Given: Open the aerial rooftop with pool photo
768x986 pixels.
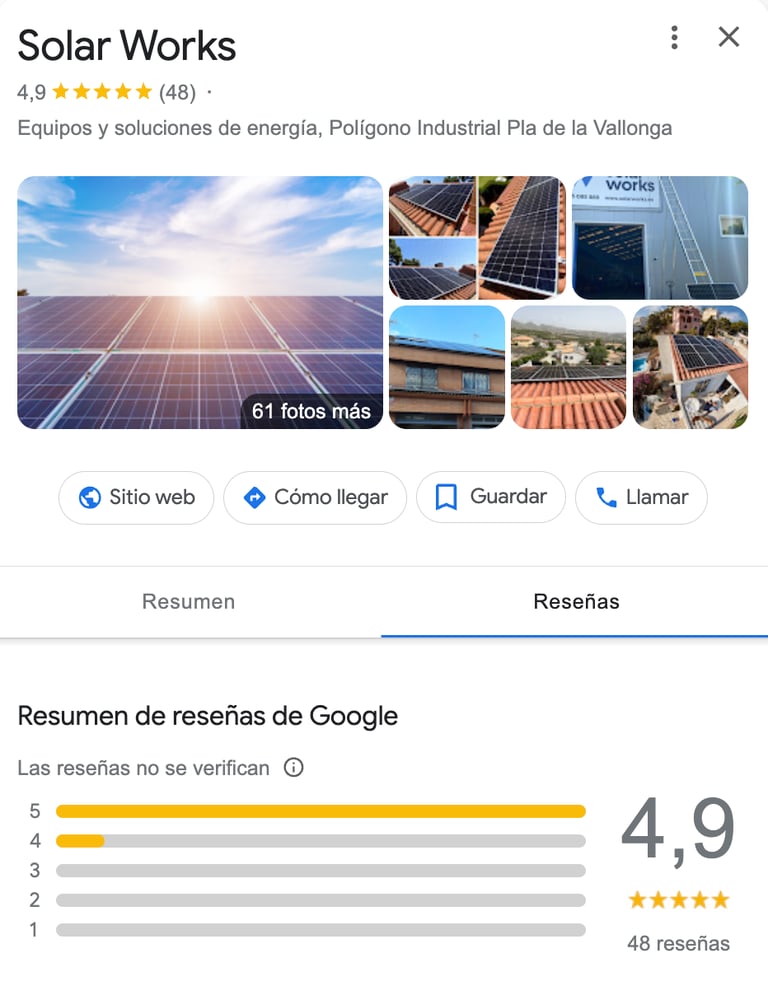Looking at the screenshot, I should [690, 367].
